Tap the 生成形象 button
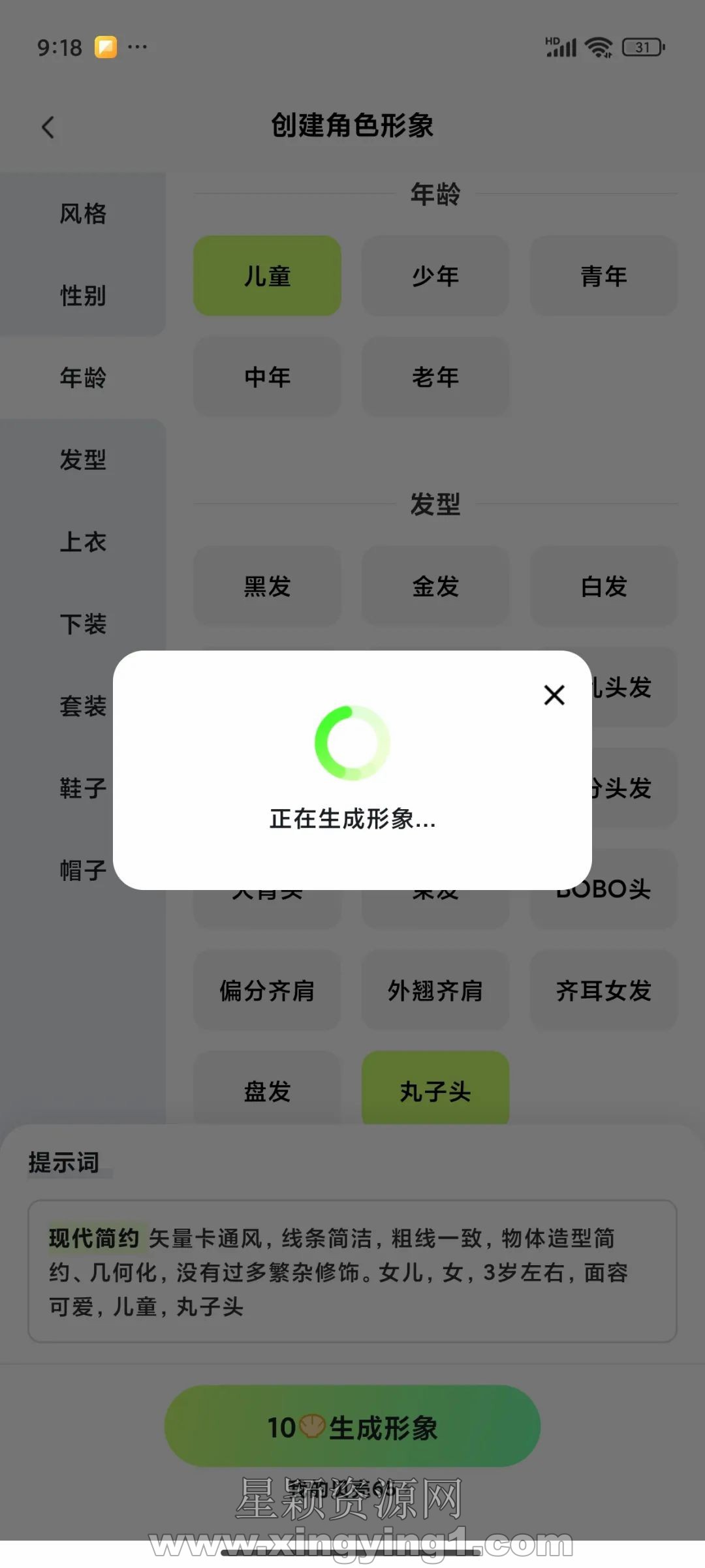Screen dimensions: 705x1568 (352, 1427)
